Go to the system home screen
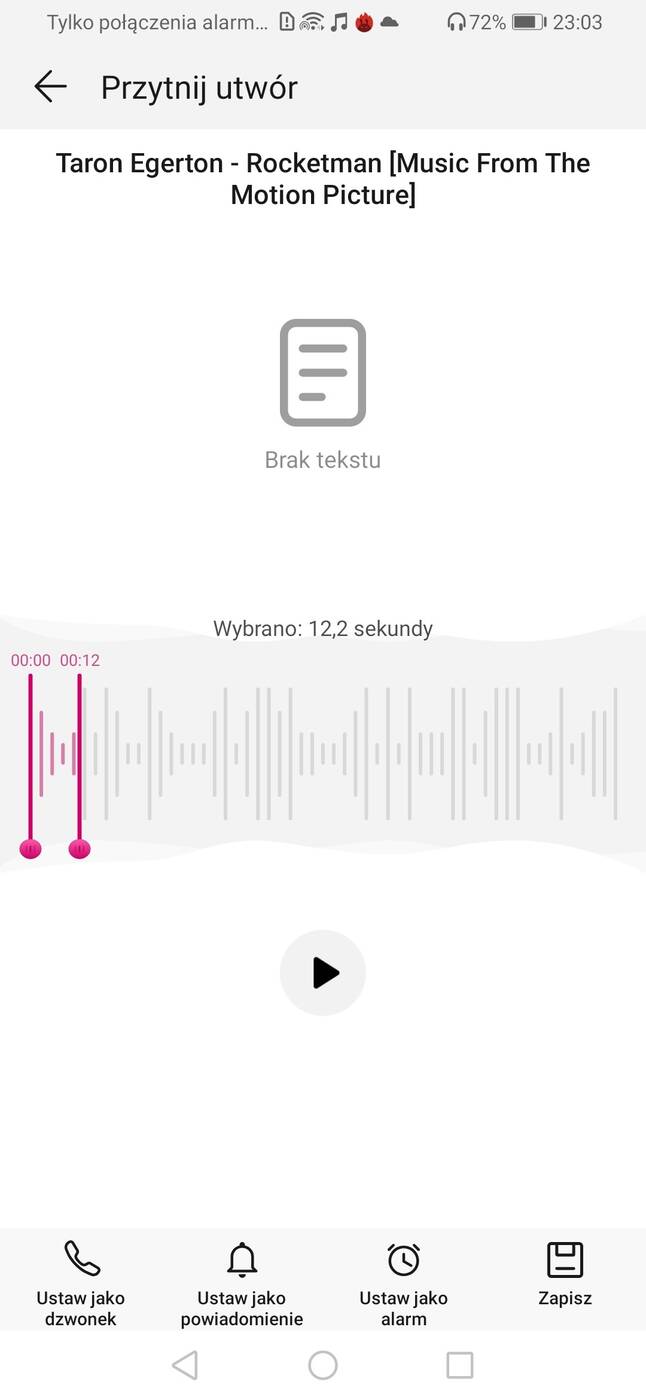646x1400 pixels. [323, 1365]
